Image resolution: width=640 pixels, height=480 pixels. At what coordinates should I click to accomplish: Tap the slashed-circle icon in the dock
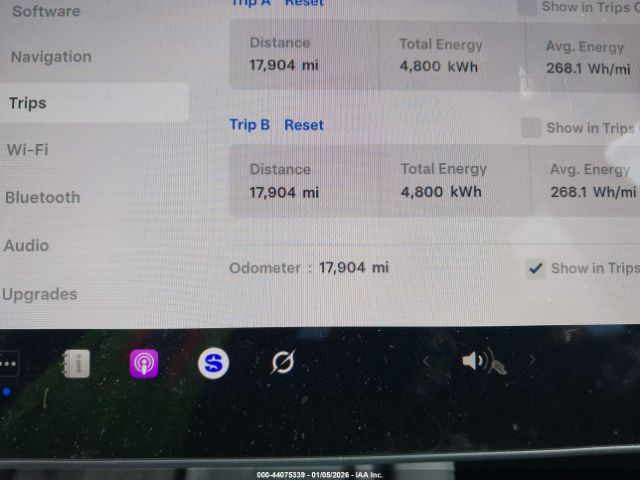pos(283,362)
